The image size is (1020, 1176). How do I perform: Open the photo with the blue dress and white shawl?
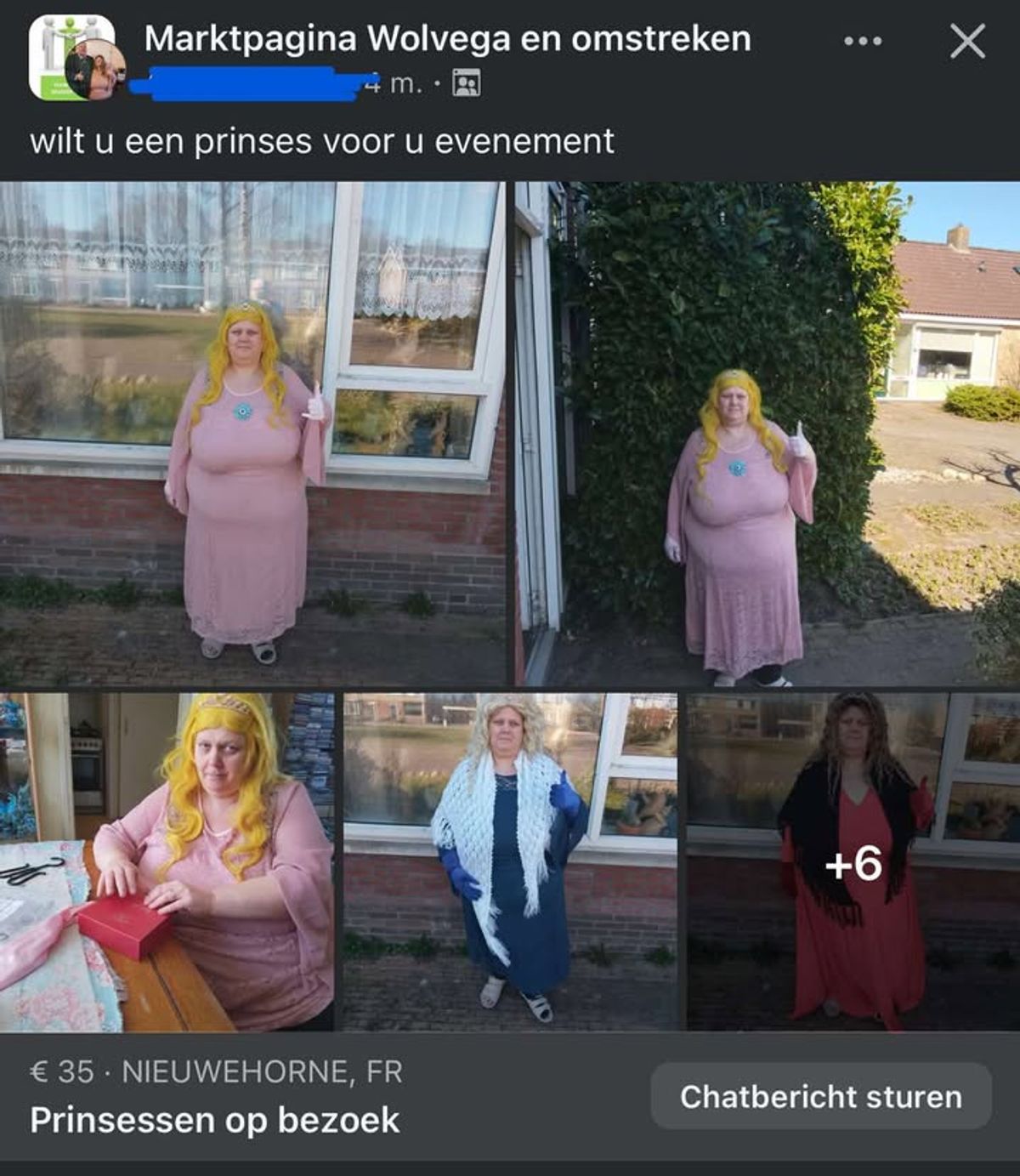click(510, 861)
